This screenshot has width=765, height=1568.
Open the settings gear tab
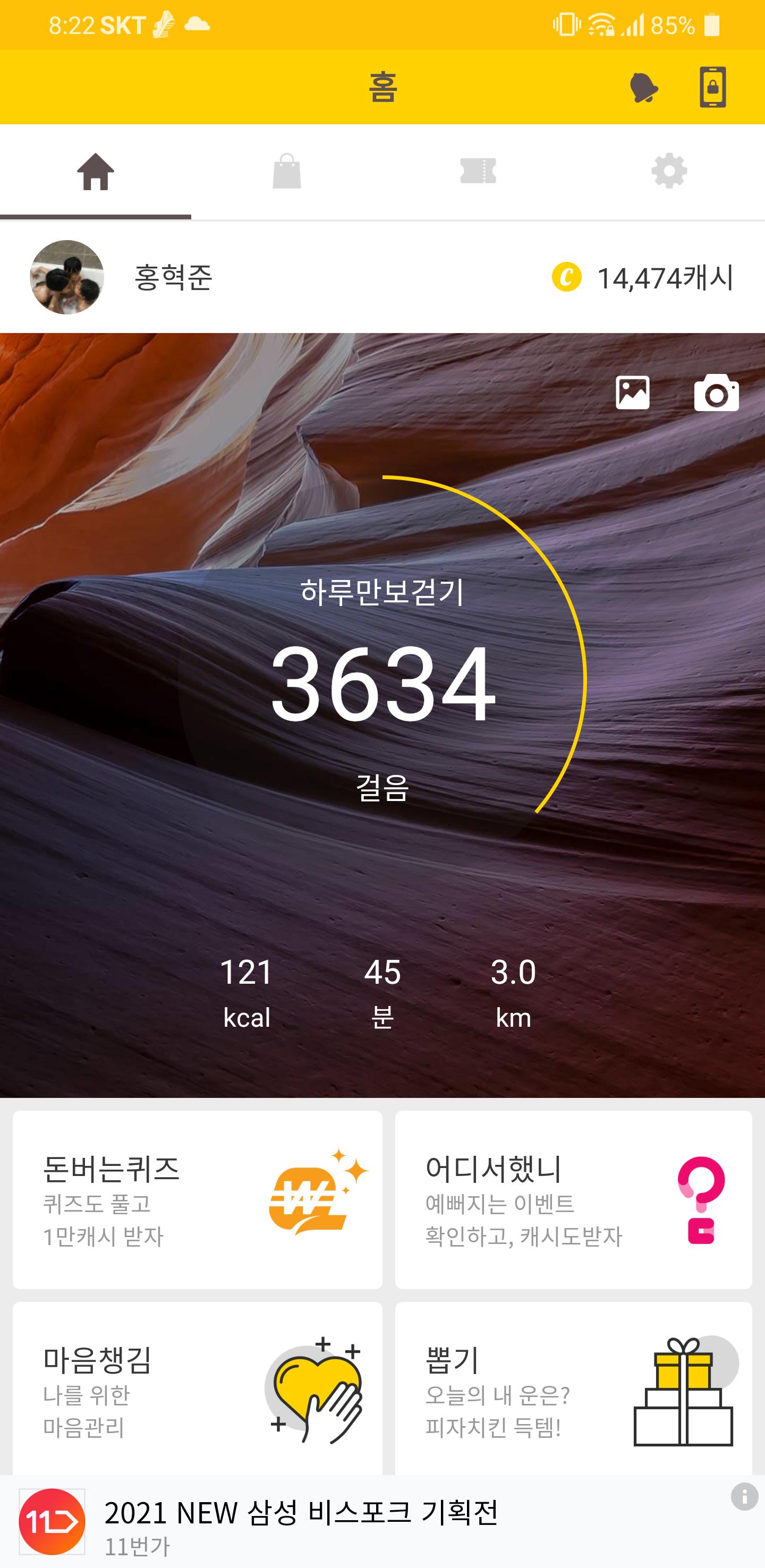[x=669, y=172]
